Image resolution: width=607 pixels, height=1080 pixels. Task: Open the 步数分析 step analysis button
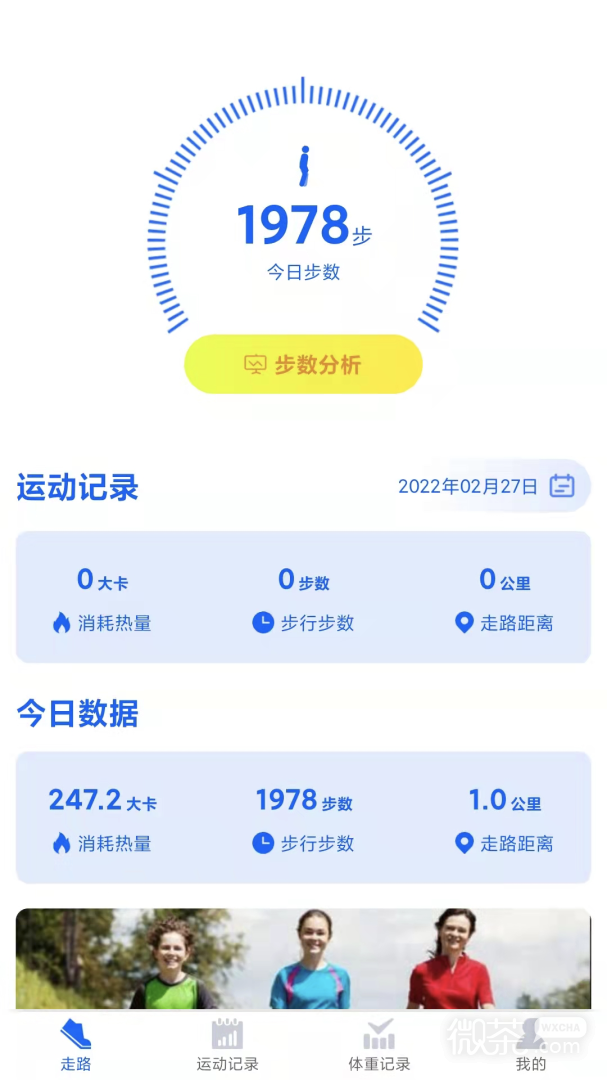pos(303,365)
